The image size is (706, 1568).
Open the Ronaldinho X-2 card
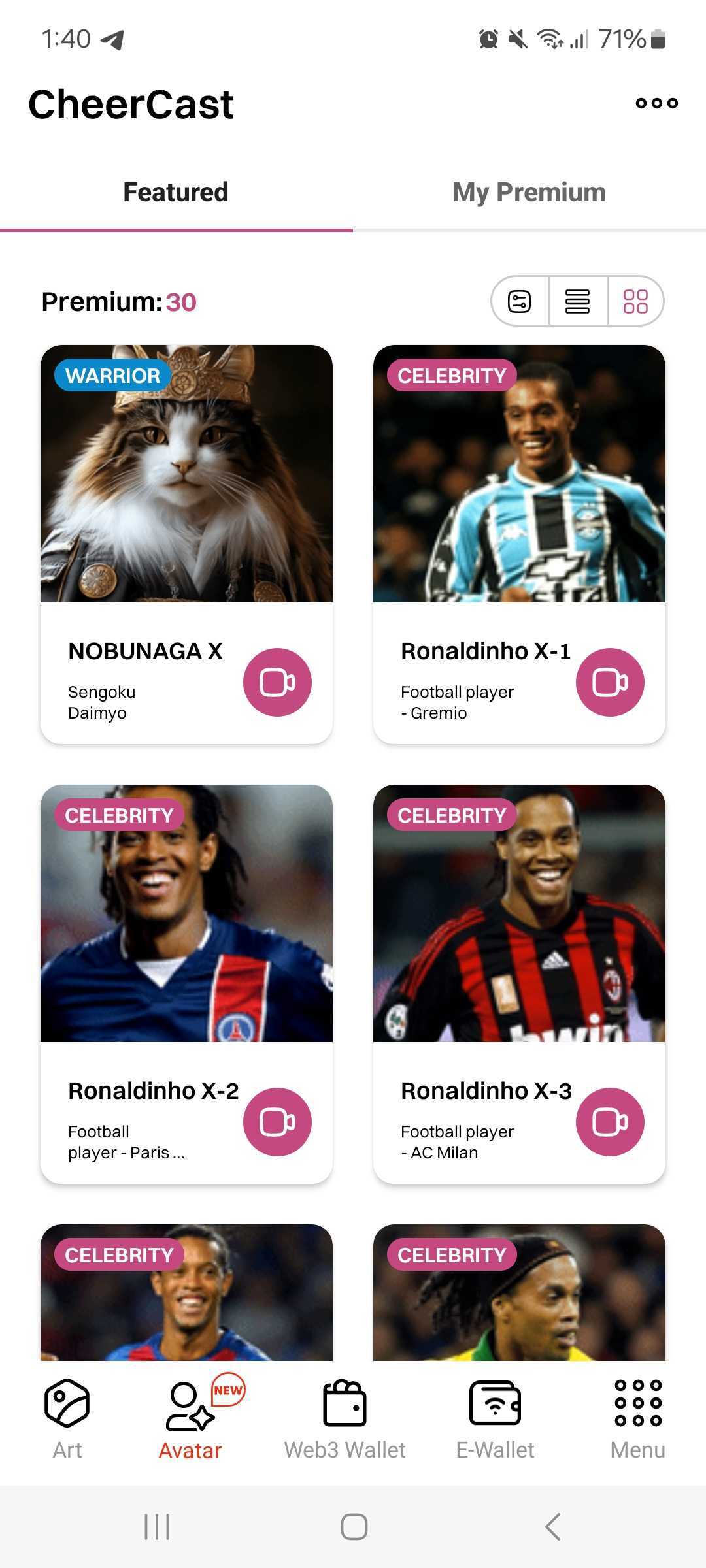[186, 913]
